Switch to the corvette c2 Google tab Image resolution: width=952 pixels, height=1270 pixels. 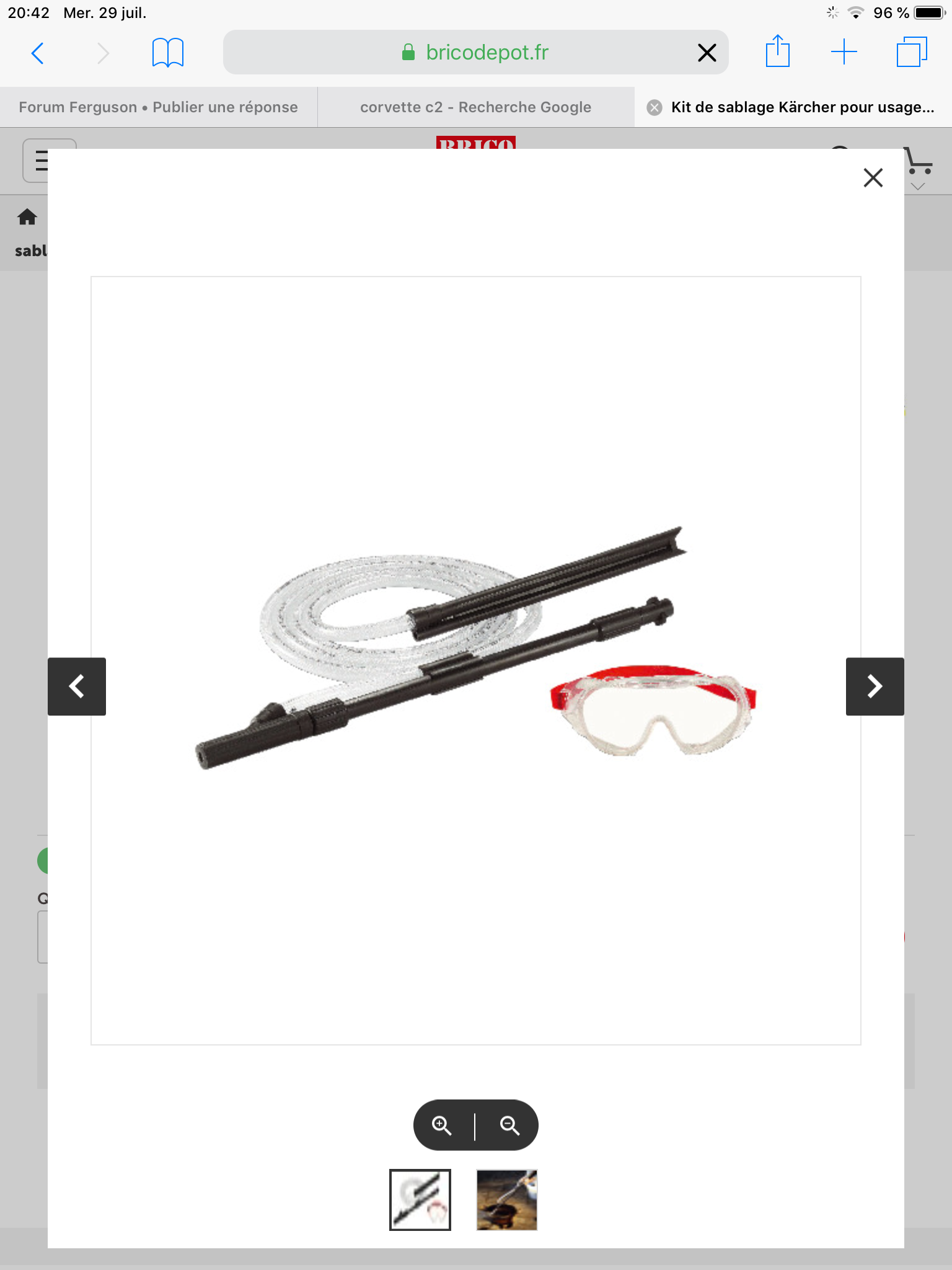point(475,107)
